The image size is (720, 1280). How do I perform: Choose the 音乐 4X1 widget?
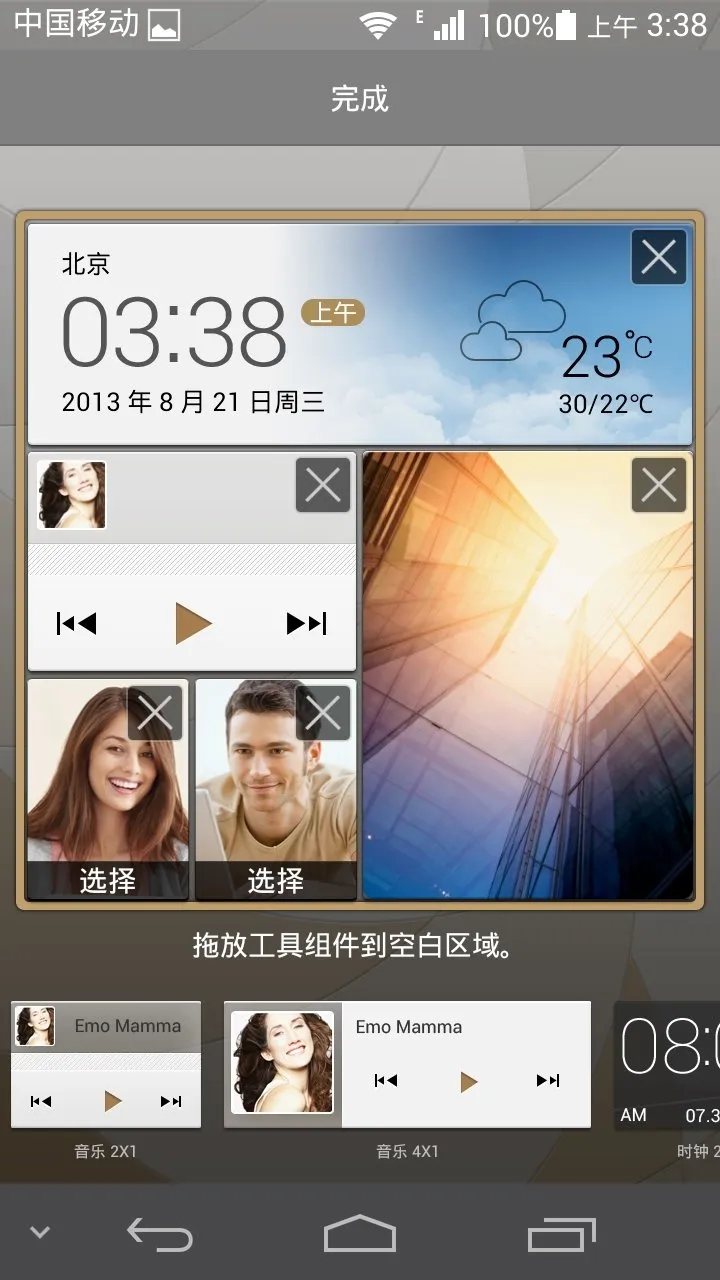(x=407, y=1065)
